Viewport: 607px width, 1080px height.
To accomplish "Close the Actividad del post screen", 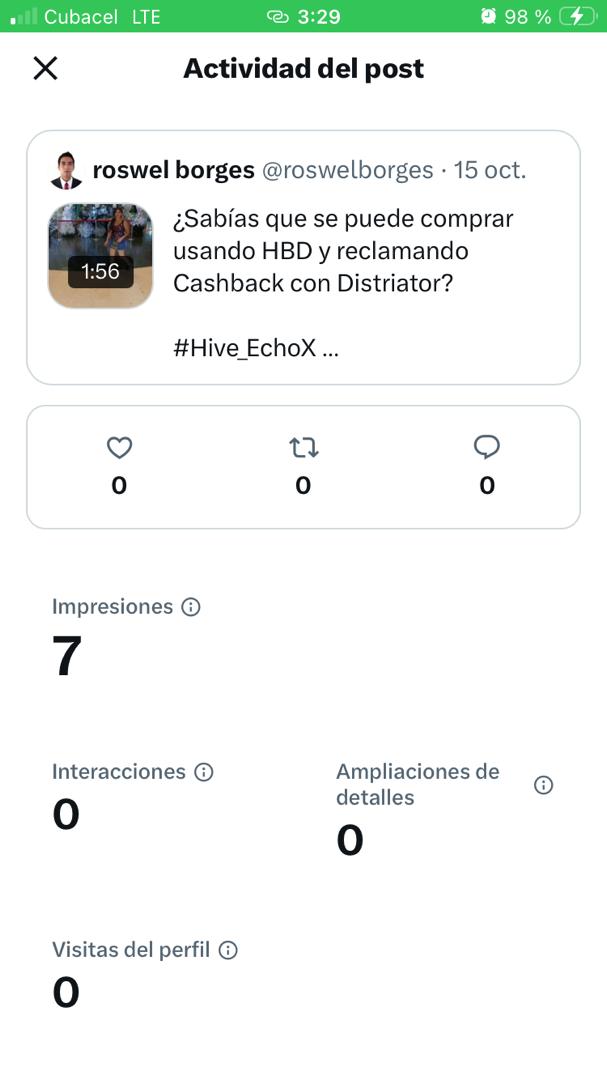I will click(45, 68).
